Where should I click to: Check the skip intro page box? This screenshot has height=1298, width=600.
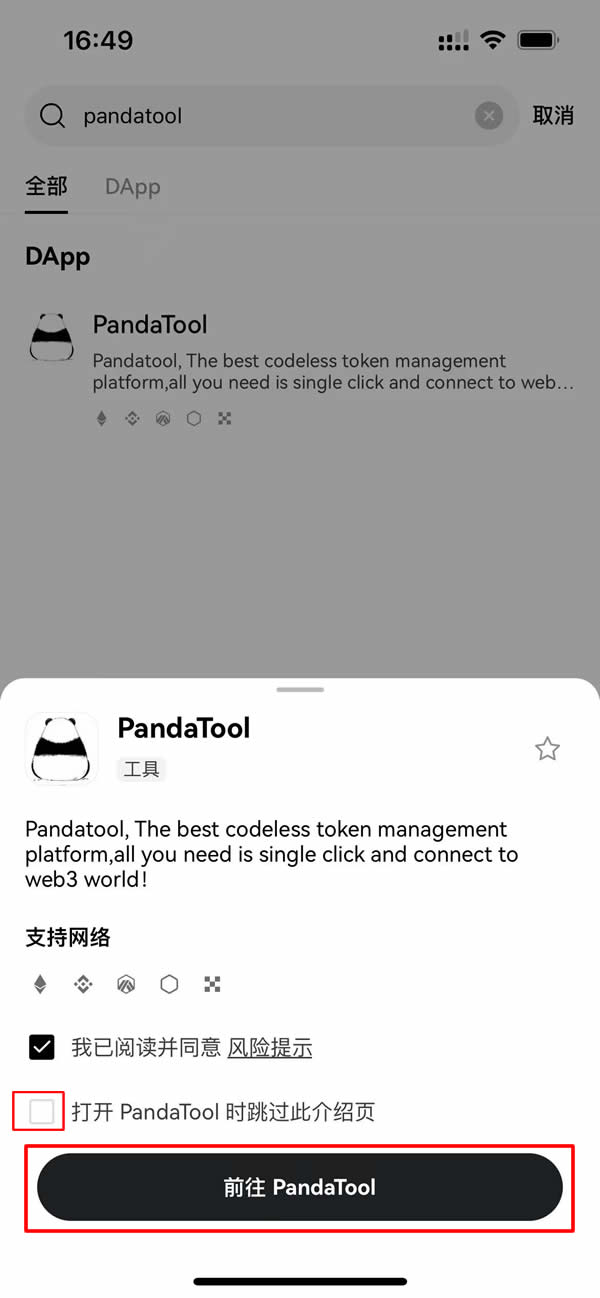pyautogui.click(x=42, y=1111)
